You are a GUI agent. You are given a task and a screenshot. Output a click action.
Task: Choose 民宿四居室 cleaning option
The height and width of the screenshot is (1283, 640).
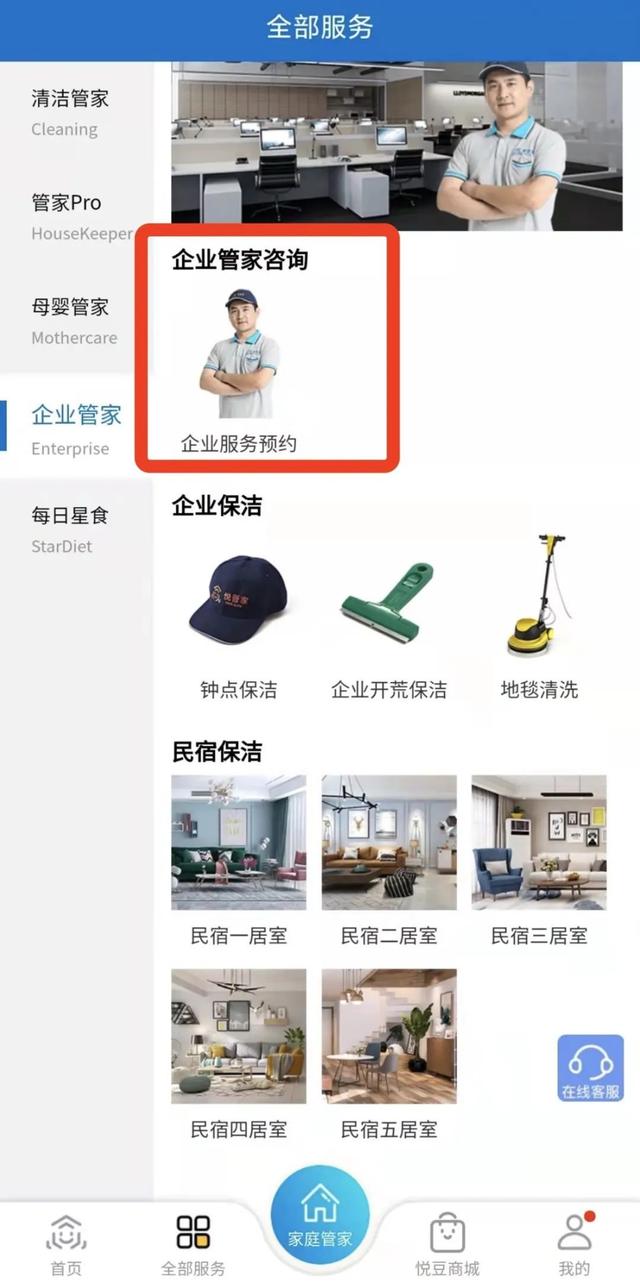(238, 1052)
